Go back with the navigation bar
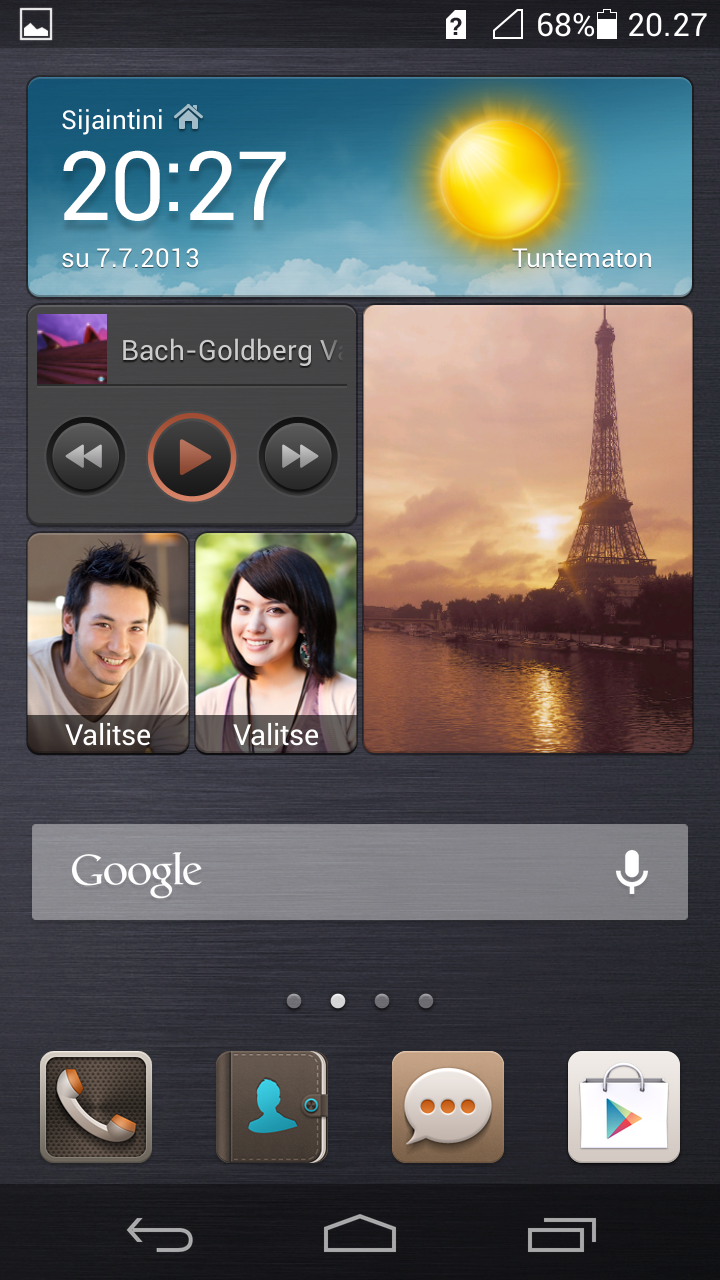 tap(160, 1234)
